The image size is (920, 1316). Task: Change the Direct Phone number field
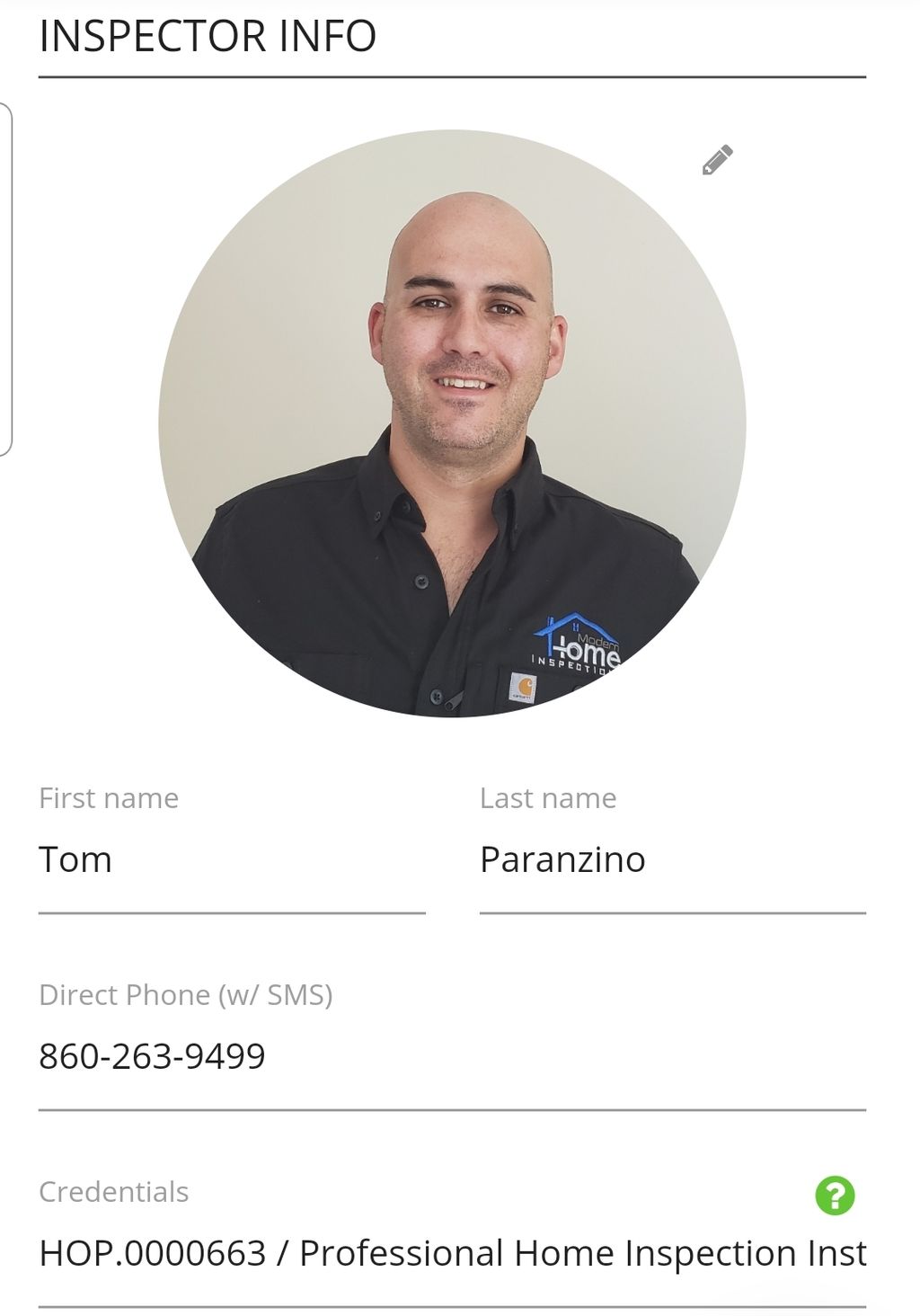[x=451, y=1056]
